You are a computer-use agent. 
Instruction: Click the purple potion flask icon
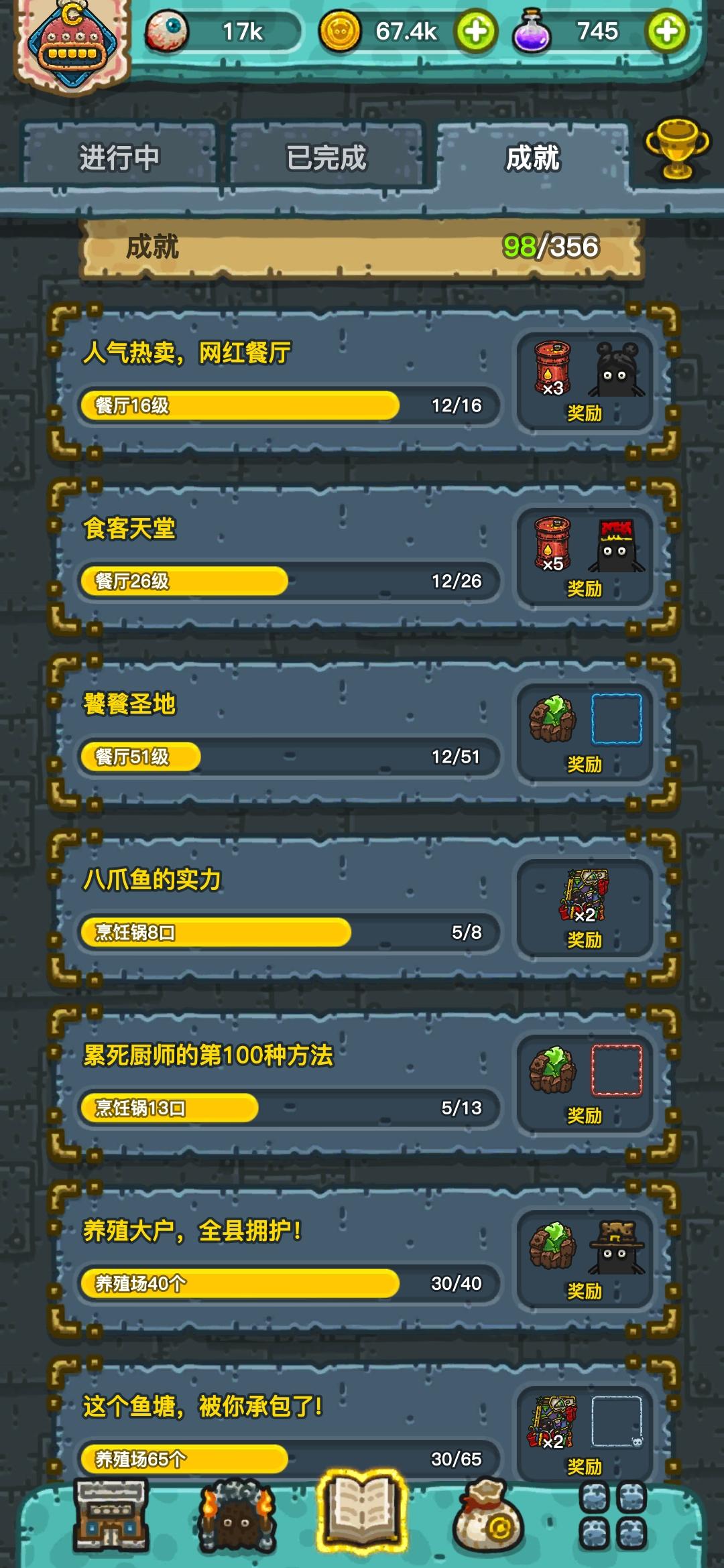(x=533, y=29)
